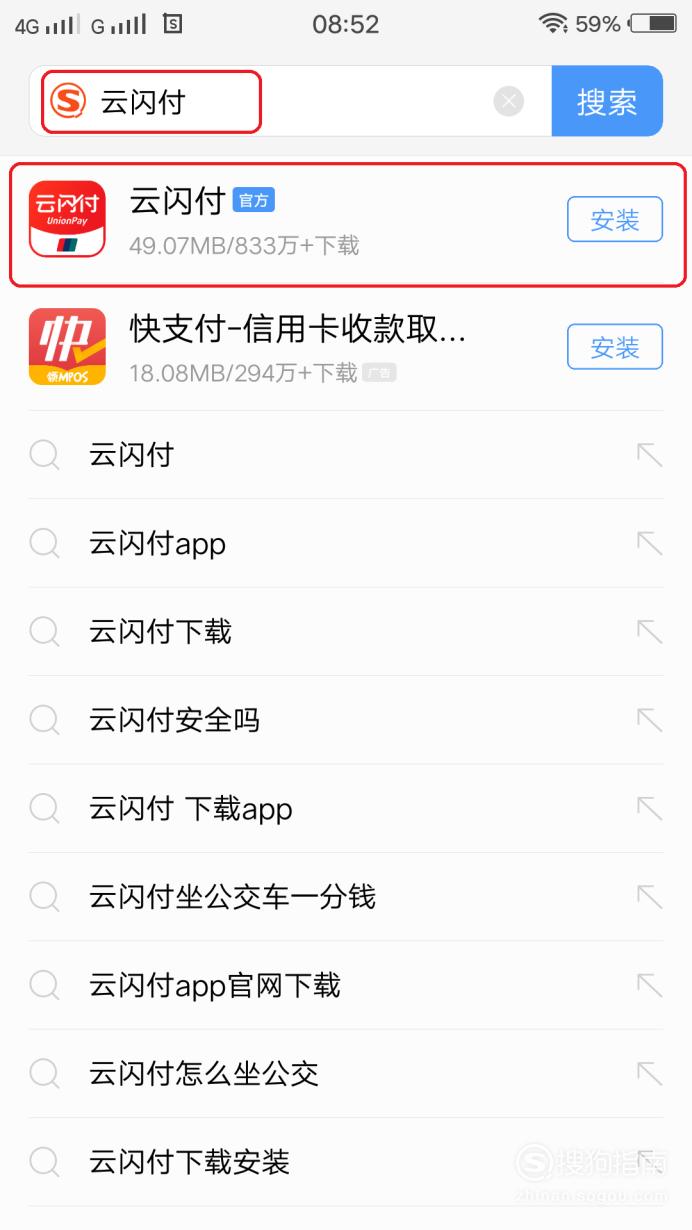Install the 快支付 app
The width and height of the screenshot is (692, 1230).
pyautogui.click(x=615, y=347)
